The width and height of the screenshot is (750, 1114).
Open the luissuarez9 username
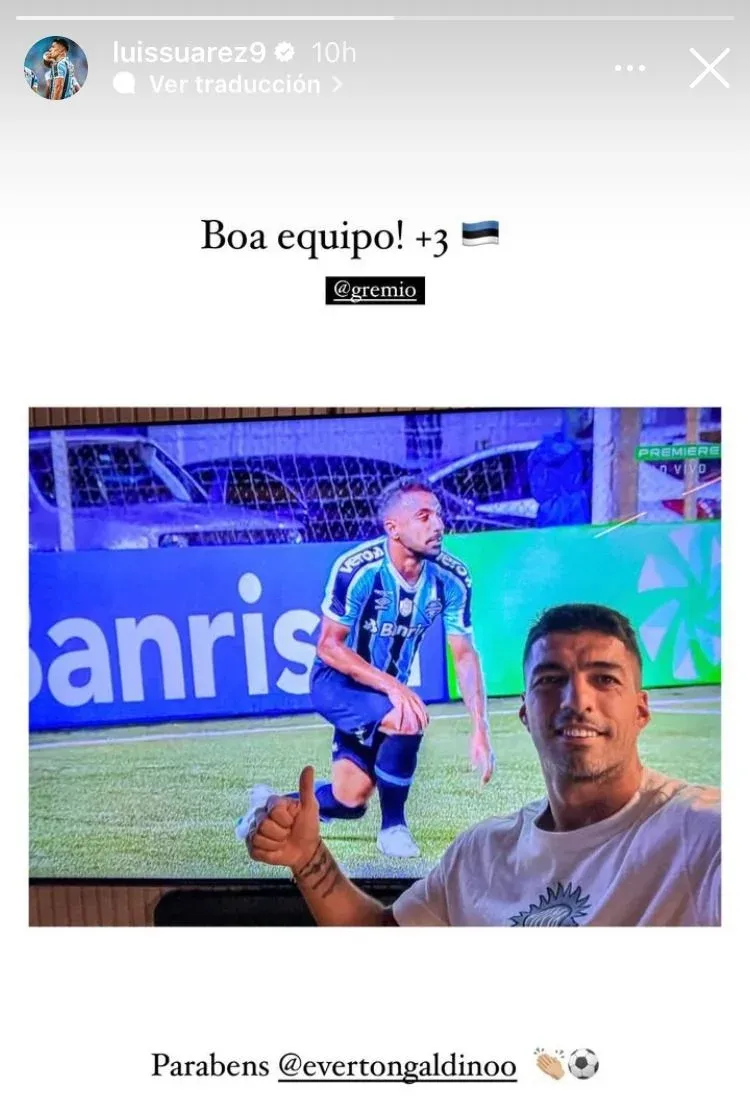tap(188, 53)
